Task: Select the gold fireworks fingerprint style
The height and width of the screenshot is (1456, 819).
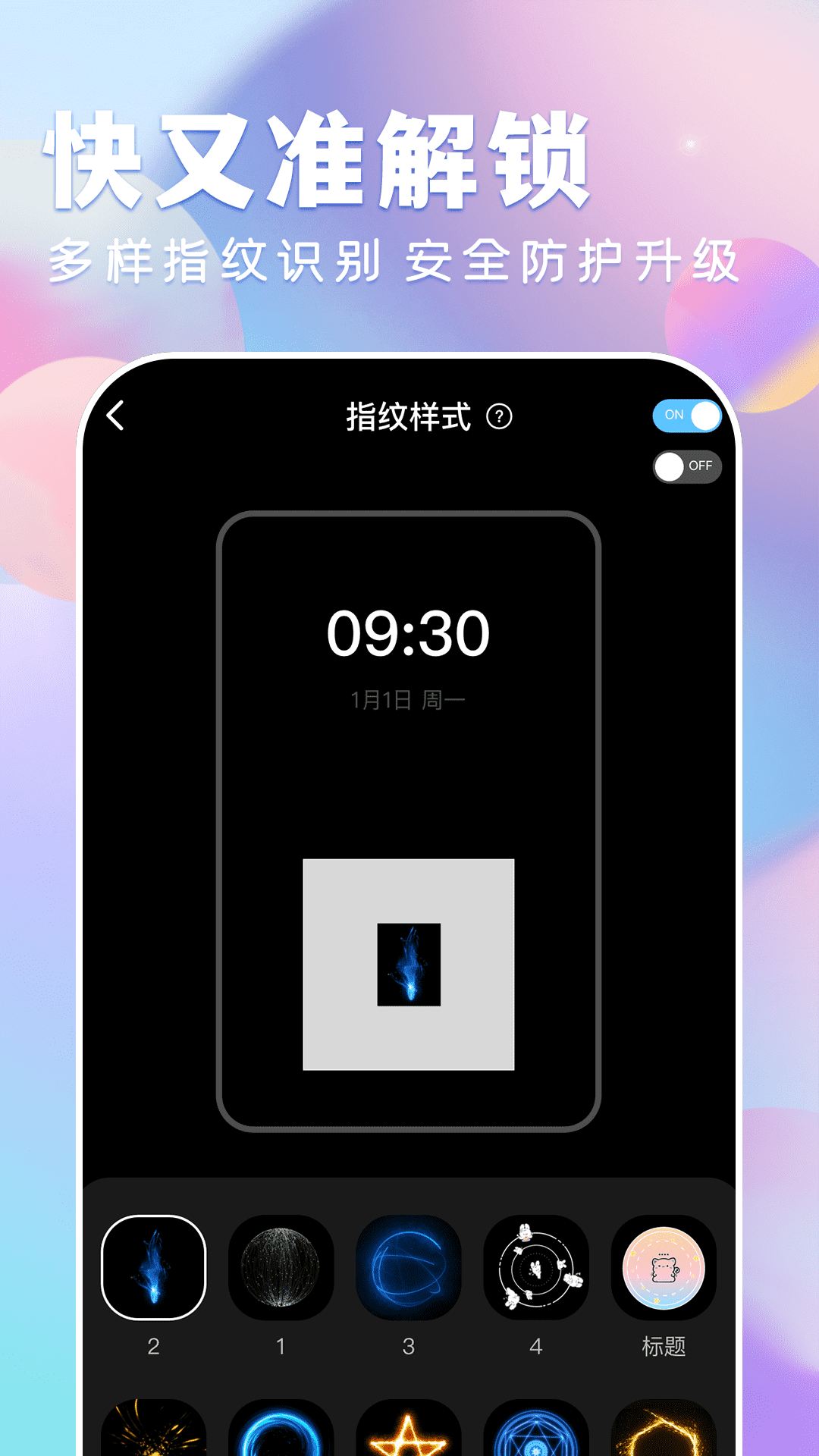Action: pyautogui.click(x=153, y=1433)
